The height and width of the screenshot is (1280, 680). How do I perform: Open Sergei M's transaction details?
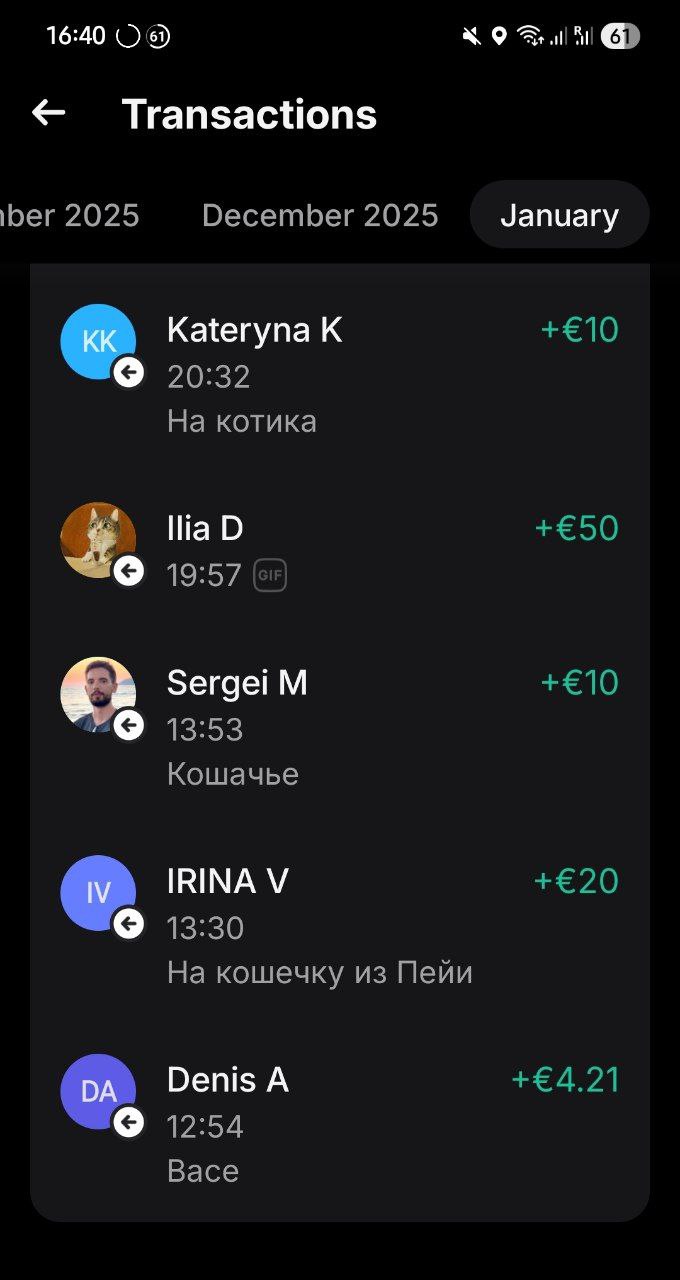click(x=340, y=727)
